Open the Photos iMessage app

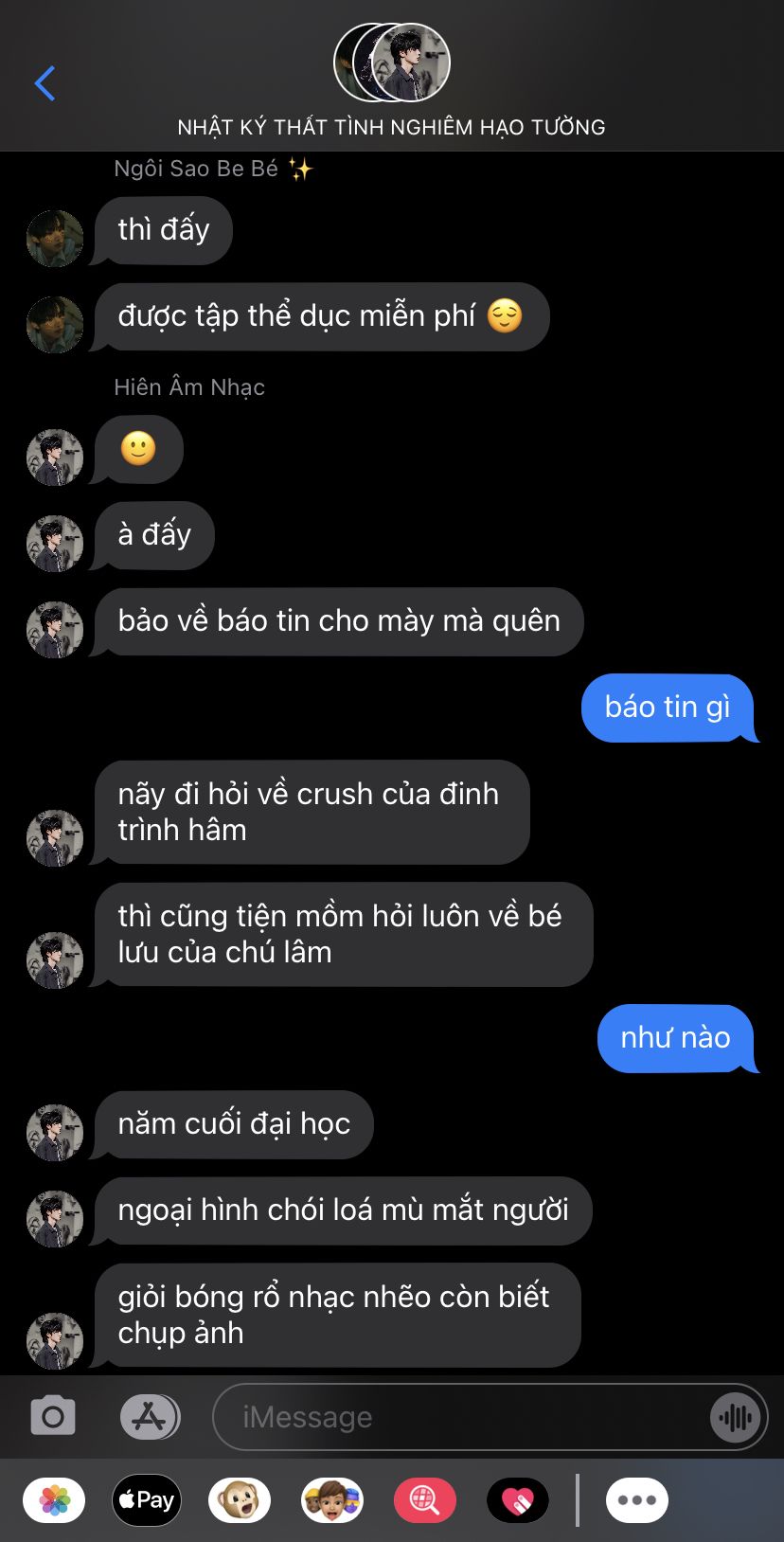point(54,1500)
